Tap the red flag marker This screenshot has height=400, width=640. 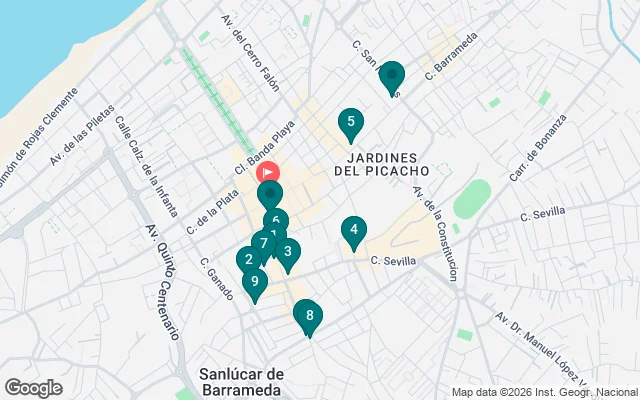[x=269, y=169]
